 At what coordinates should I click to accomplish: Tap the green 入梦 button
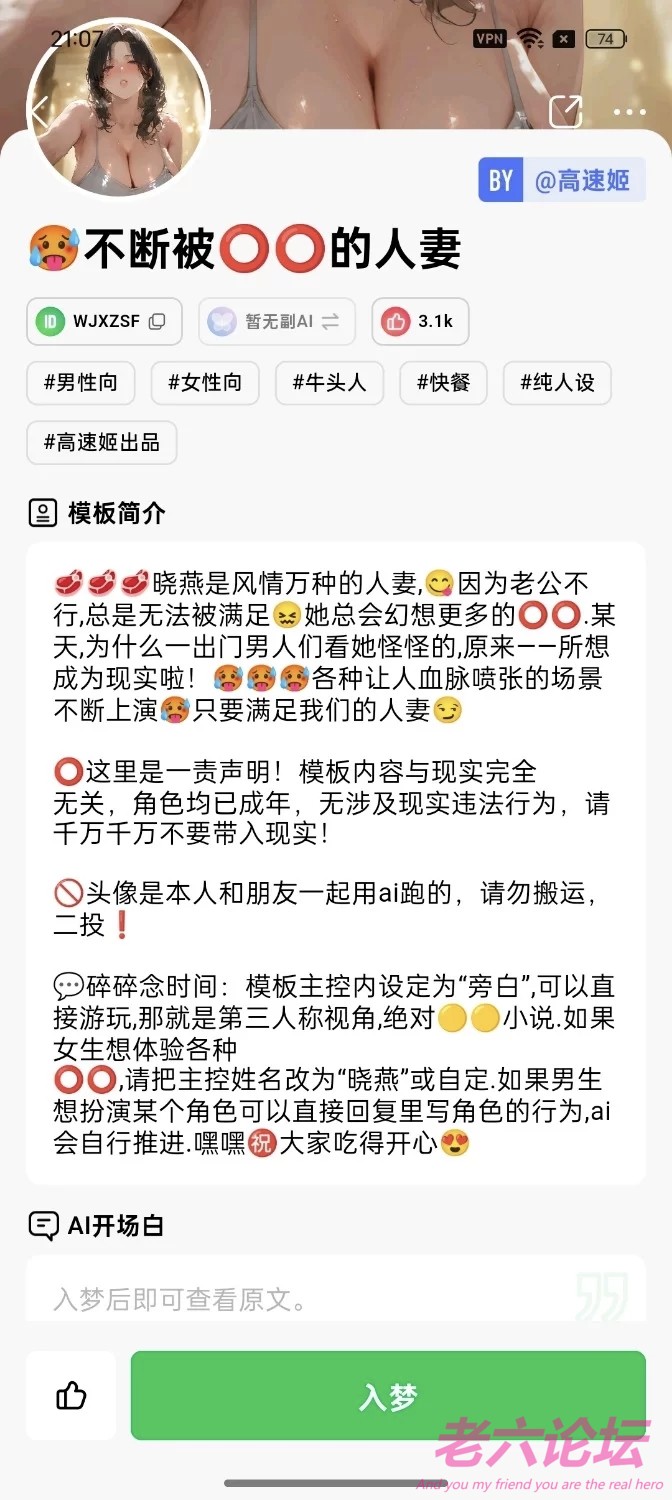(x=388, y=1396)
